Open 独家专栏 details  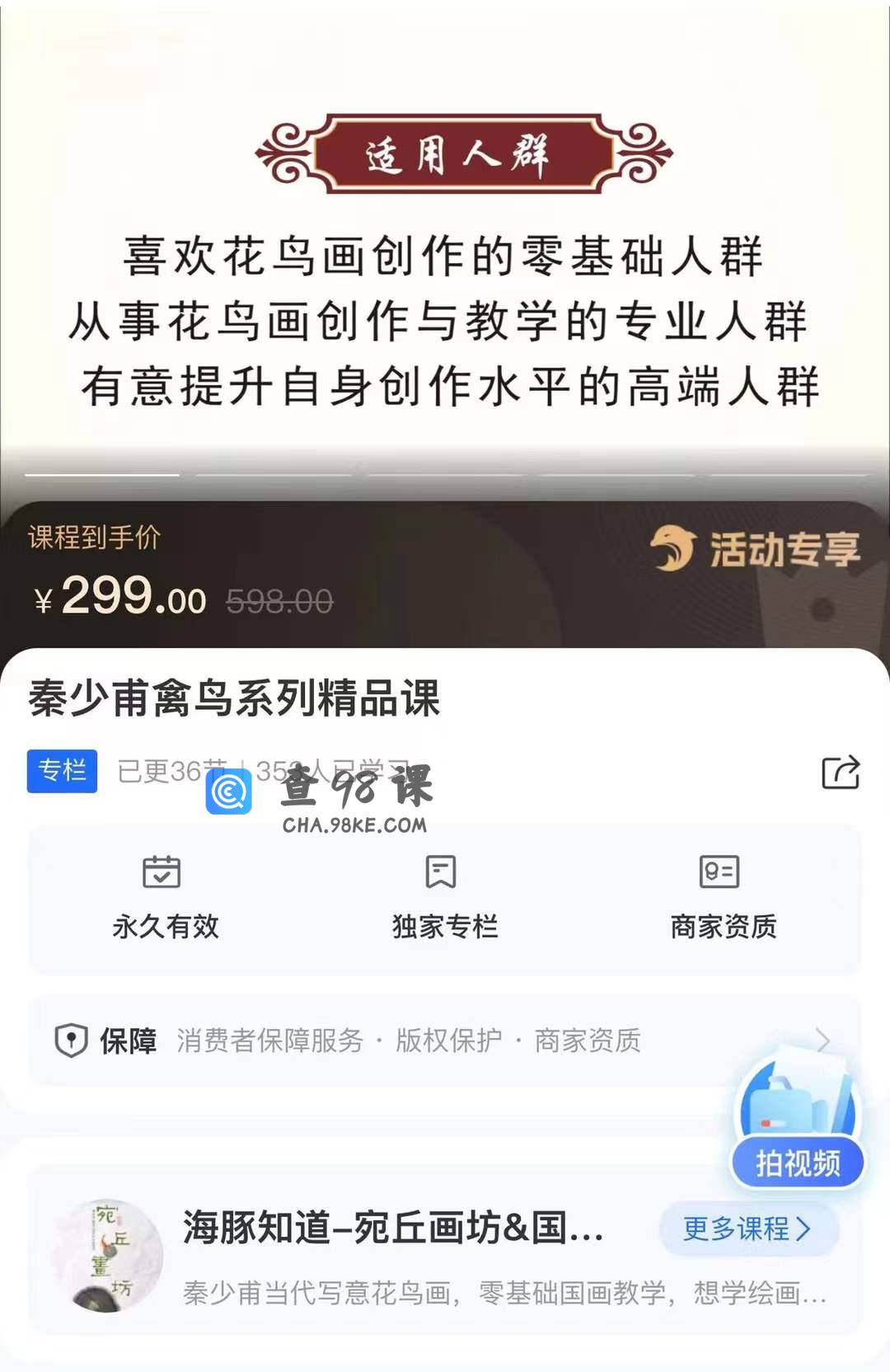coord(444,898)
